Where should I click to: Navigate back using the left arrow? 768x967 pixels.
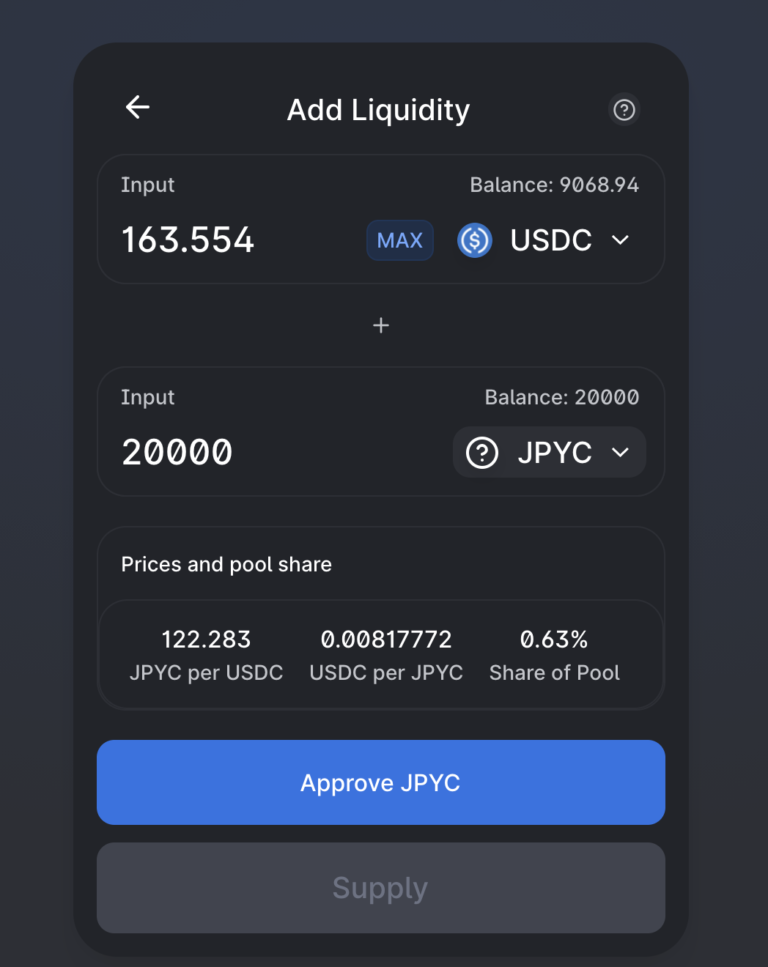click(x=137, y=107)
